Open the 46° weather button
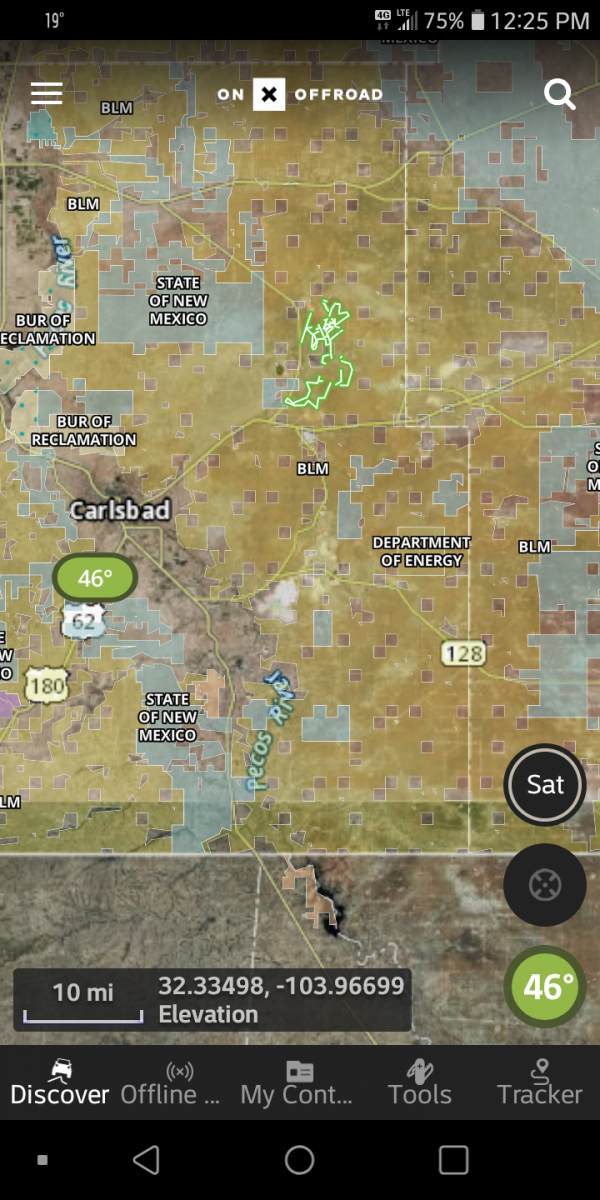Viewport: 600px width, 1200px height. 545,988
